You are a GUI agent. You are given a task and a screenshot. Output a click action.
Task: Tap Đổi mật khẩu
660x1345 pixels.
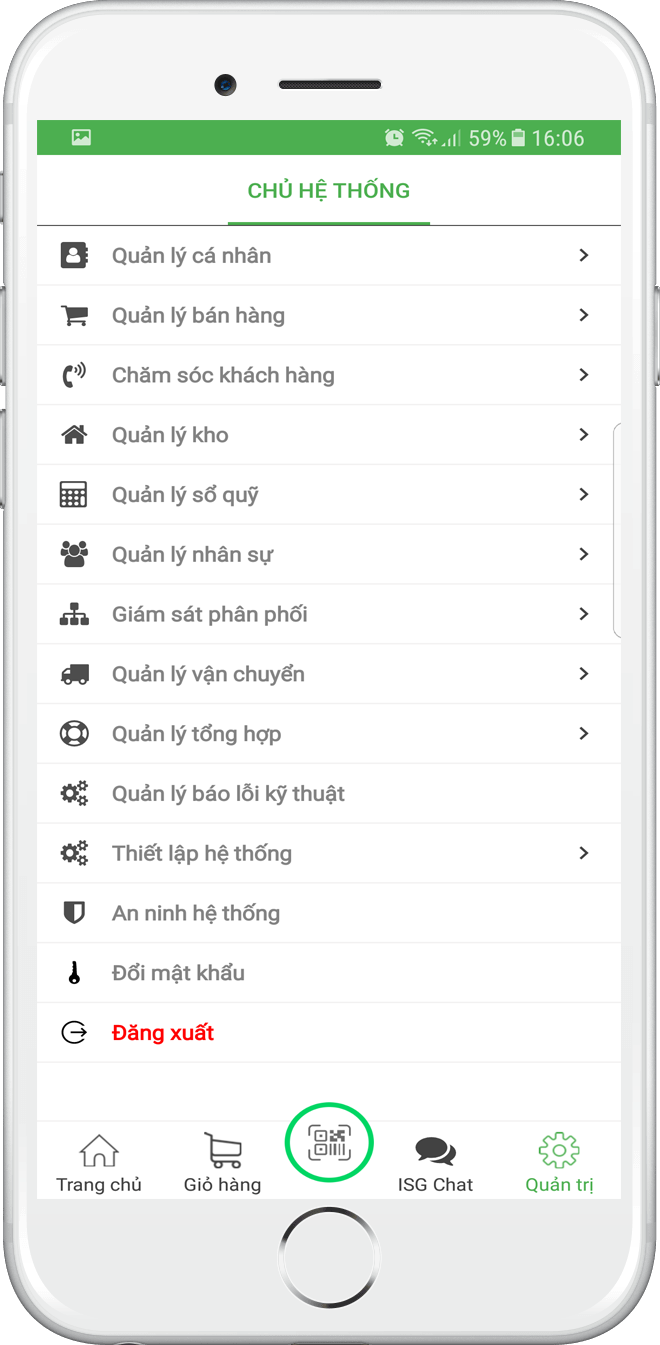pos(178,973)
